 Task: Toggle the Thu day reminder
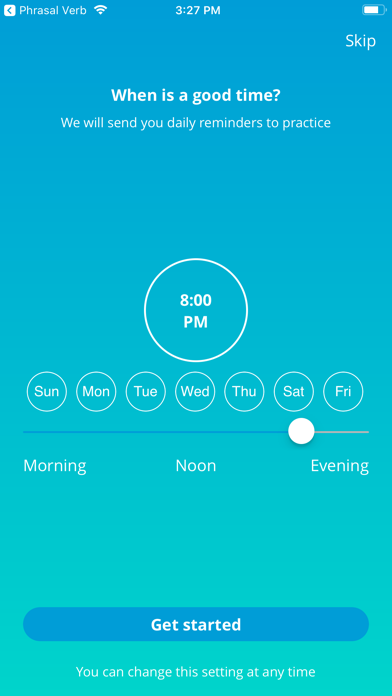[244, 392]
